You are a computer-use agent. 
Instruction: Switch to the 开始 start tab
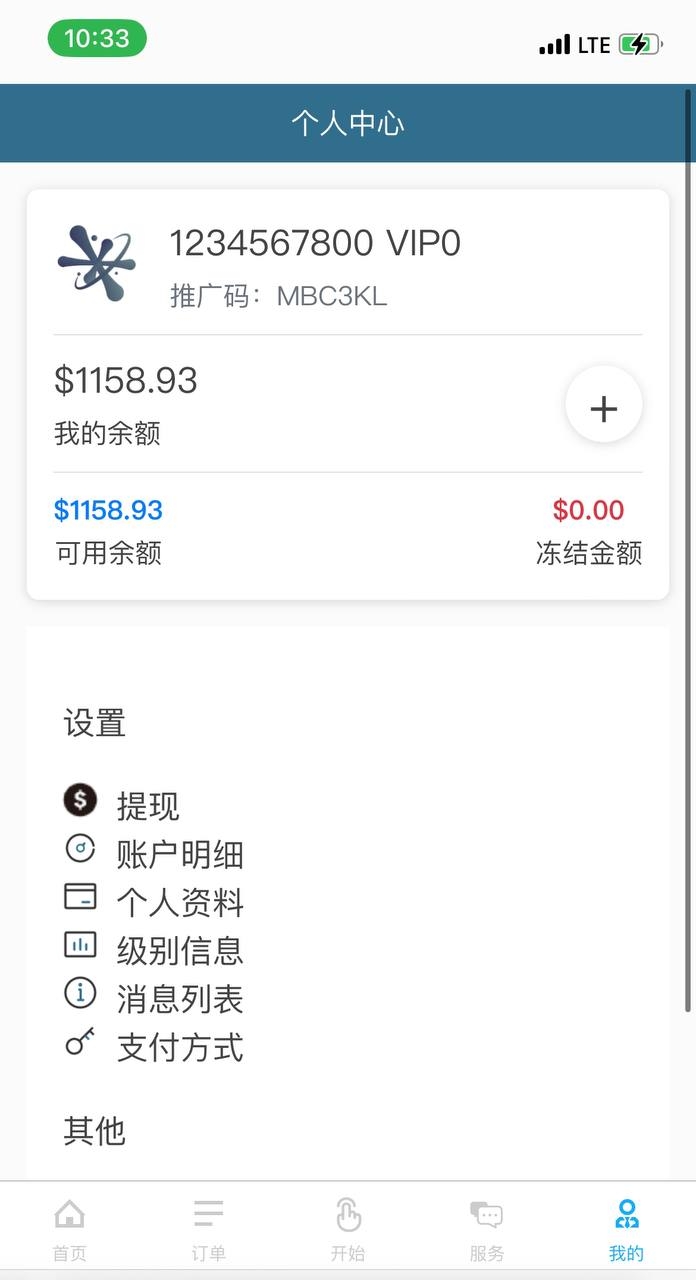coord(348,1230)
